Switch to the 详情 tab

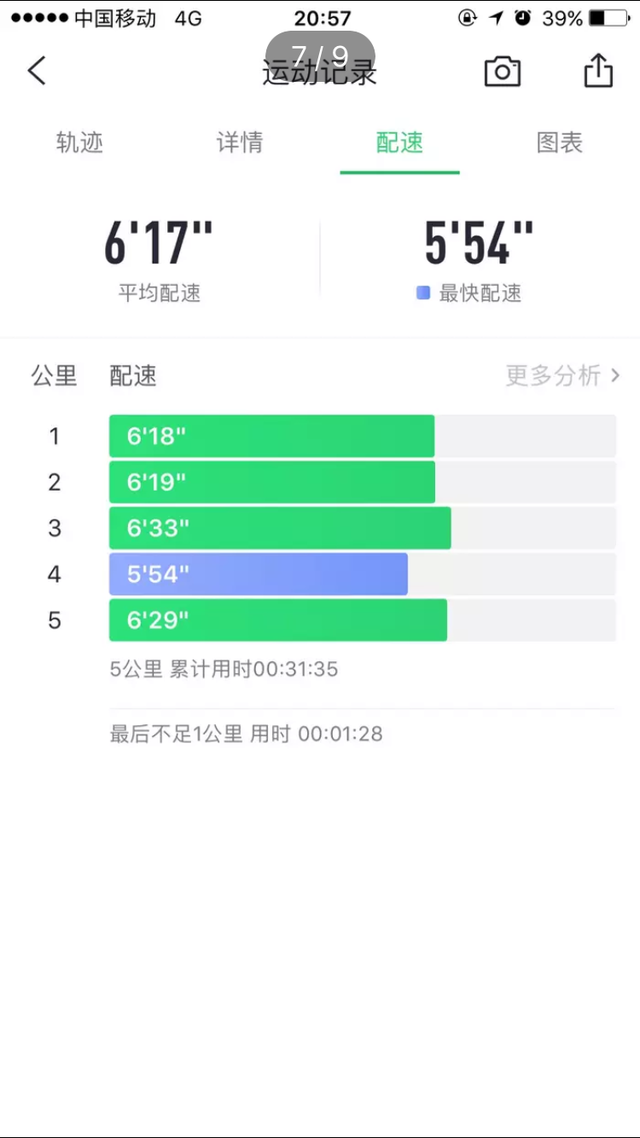pos(239,142)
